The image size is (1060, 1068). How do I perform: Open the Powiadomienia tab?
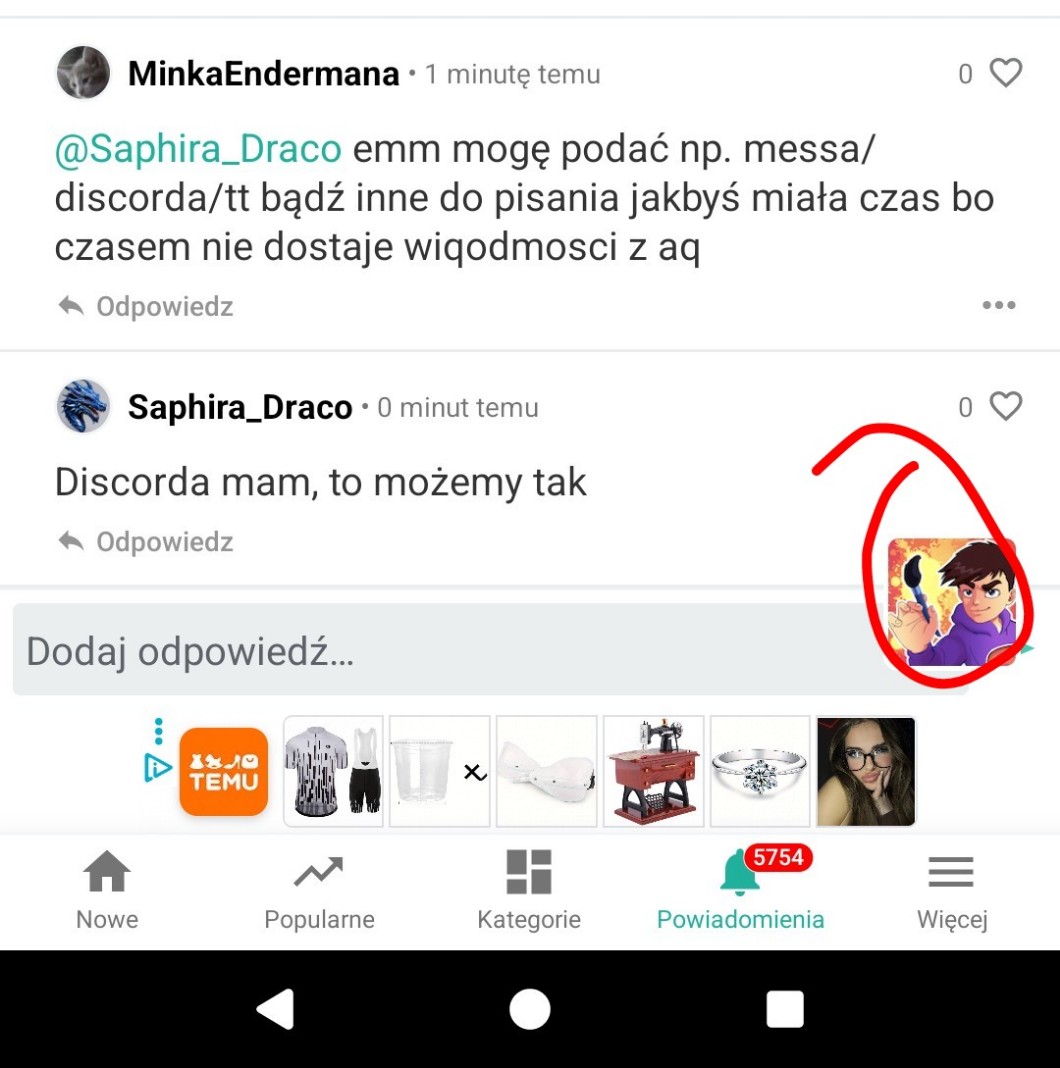click(740, 890)
